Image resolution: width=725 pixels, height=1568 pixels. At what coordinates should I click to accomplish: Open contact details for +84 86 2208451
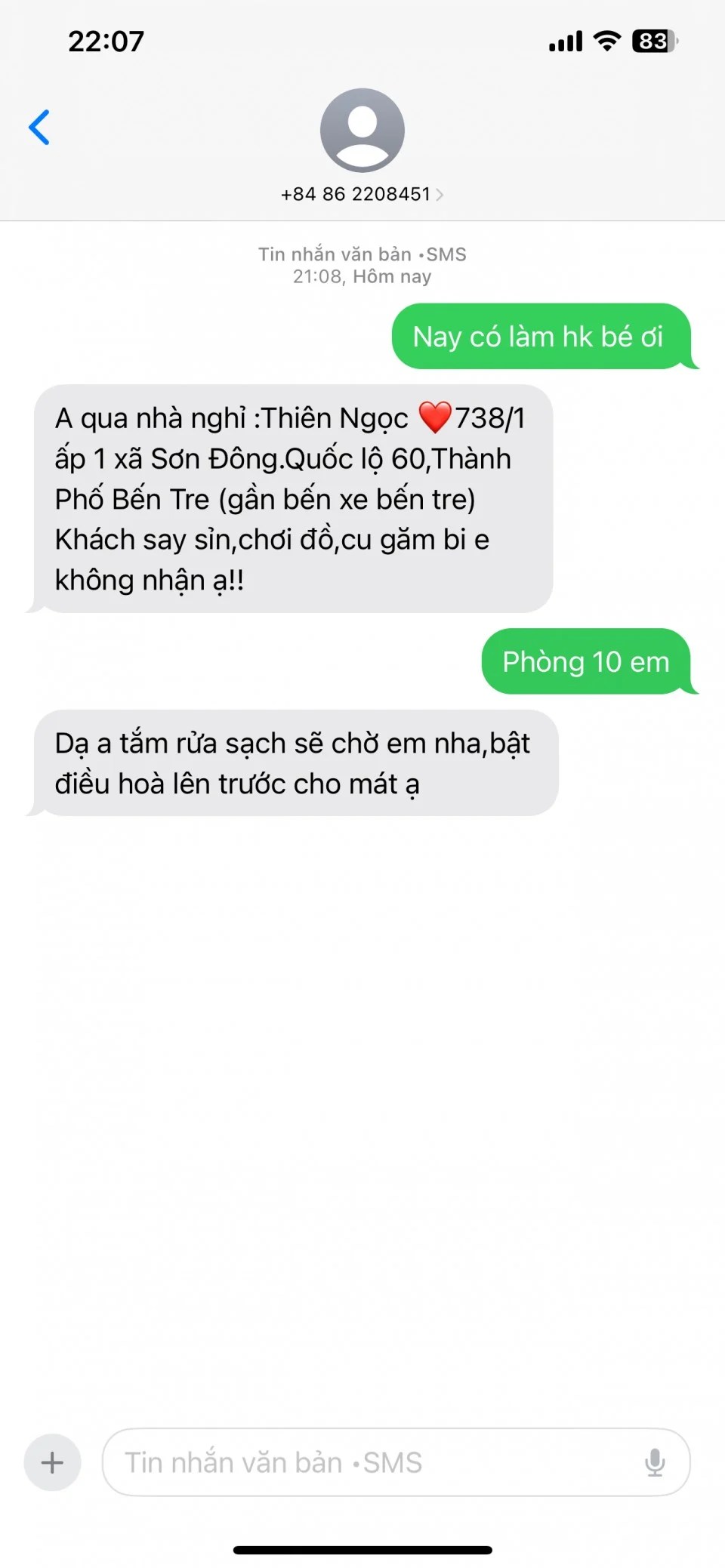pos(362,194)
